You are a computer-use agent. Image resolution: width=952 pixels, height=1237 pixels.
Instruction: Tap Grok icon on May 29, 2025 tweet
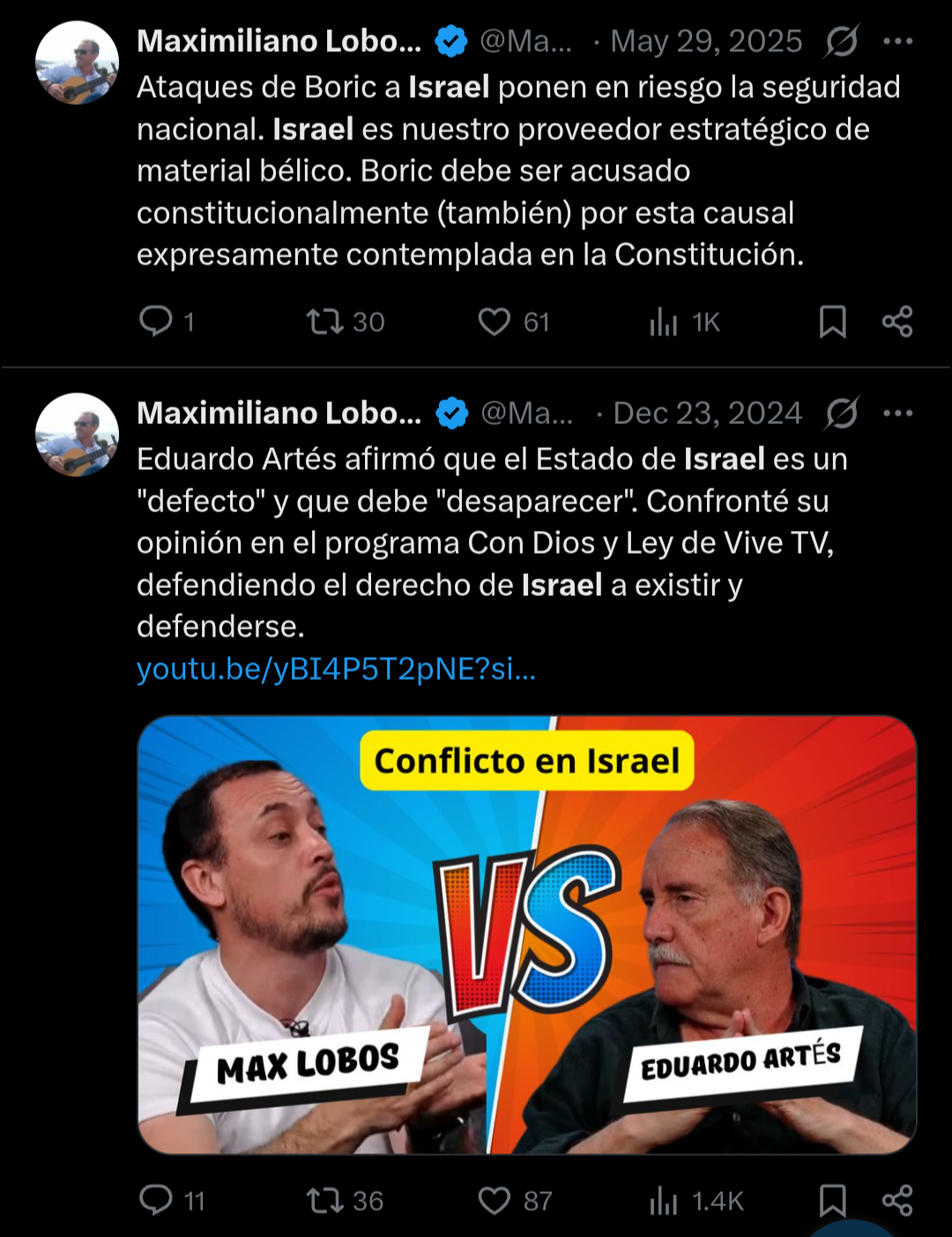(x=842, y=41)
